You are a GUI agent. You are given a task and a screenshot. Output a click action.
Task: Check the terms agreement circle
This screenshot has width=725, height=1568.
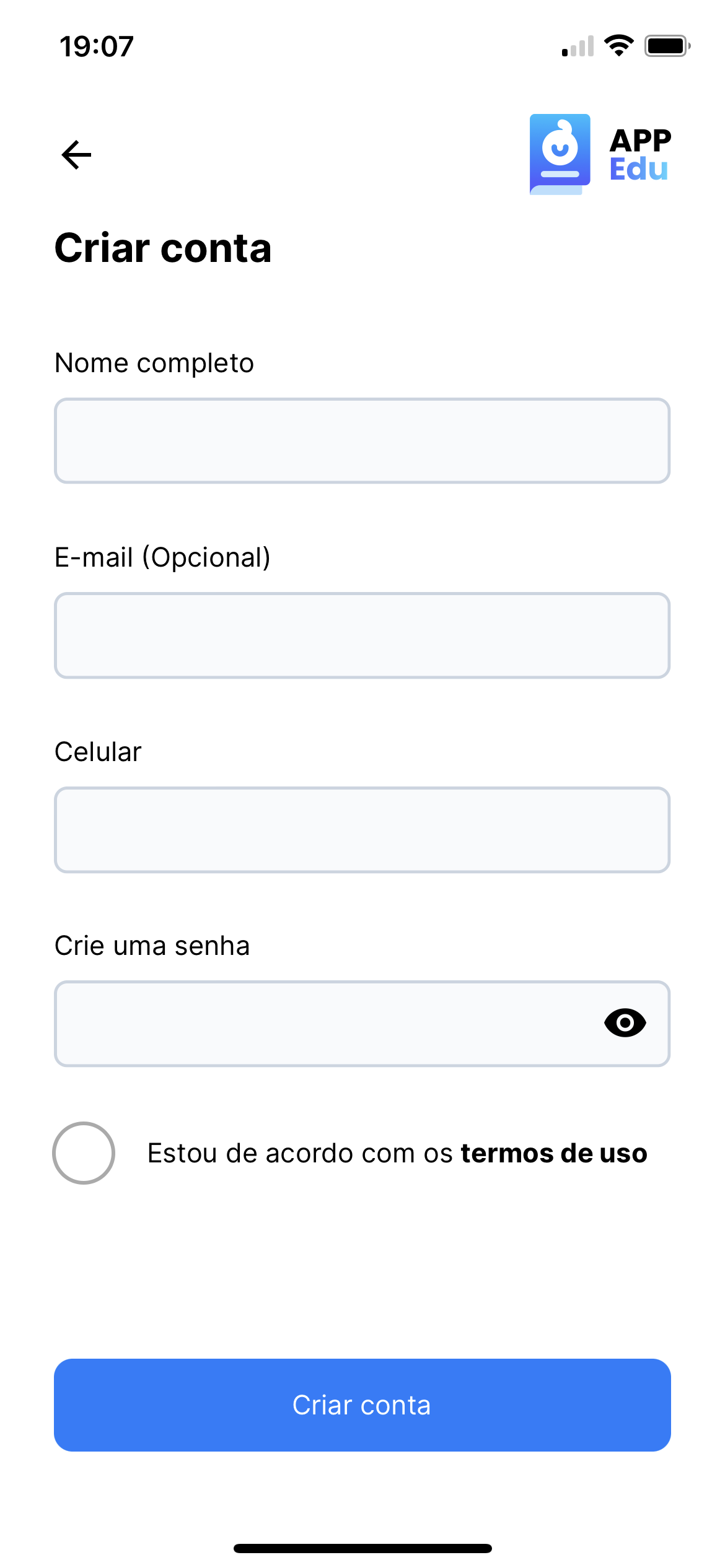[x=84, y=1153]
